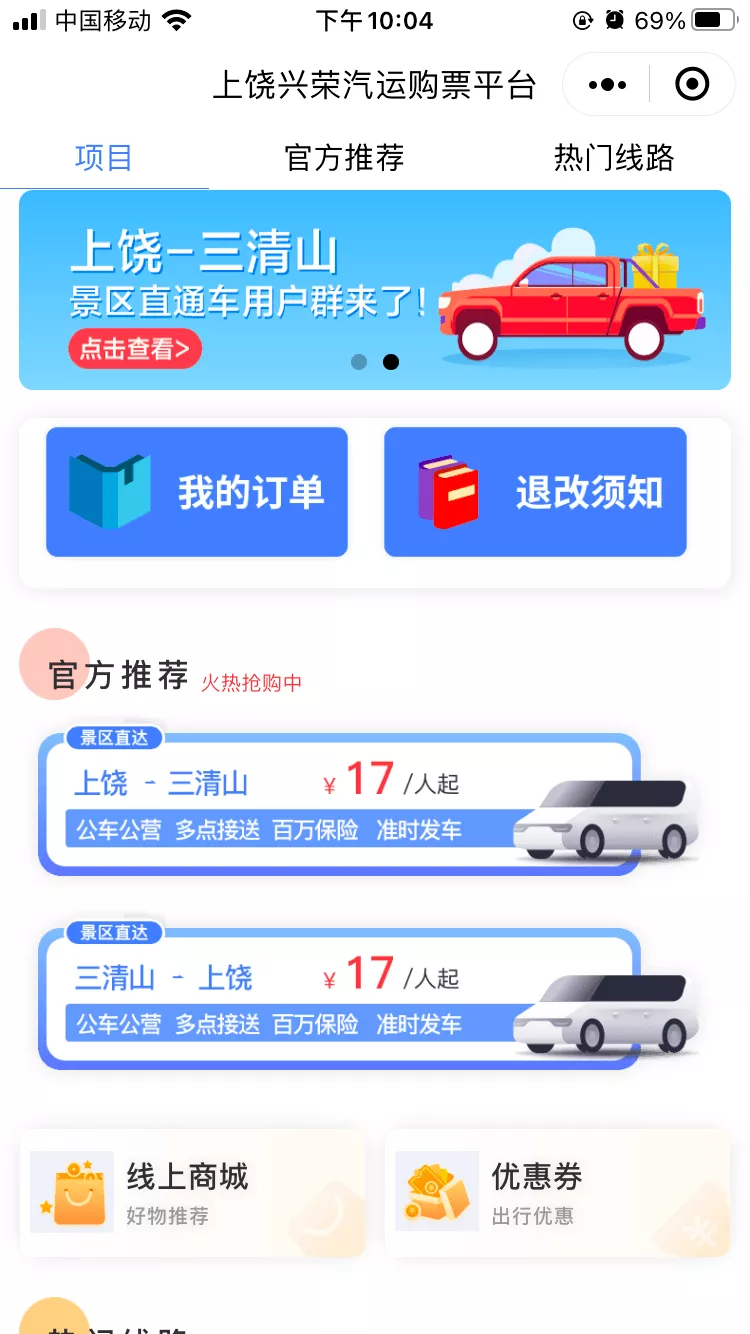750x1334 pixels.
Task: Switch to the 热门线路 tab
Action: pyautogui.click(x=614, y=158)
